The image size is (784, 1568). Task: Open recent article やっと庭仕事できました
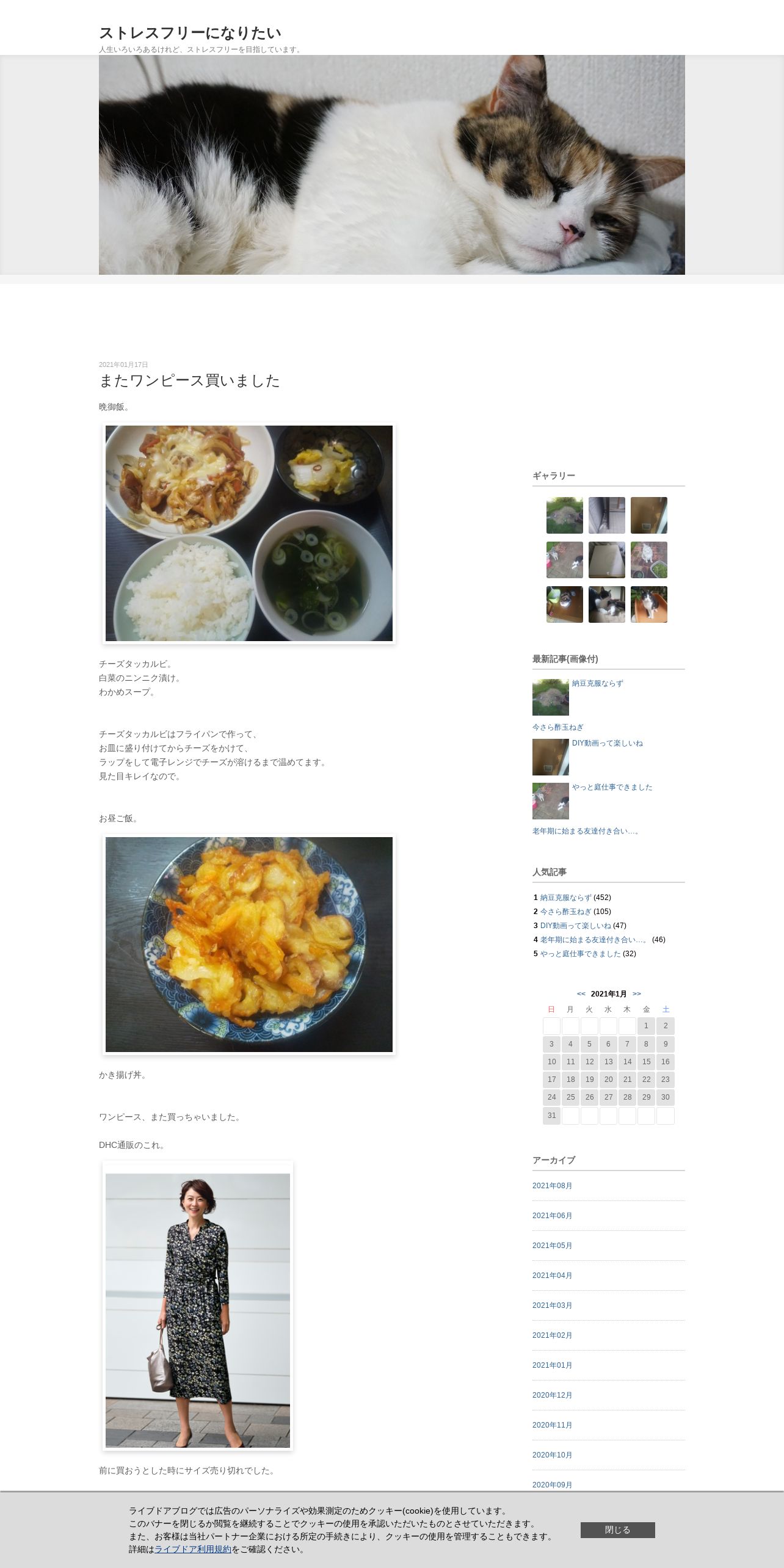[612, 787]
